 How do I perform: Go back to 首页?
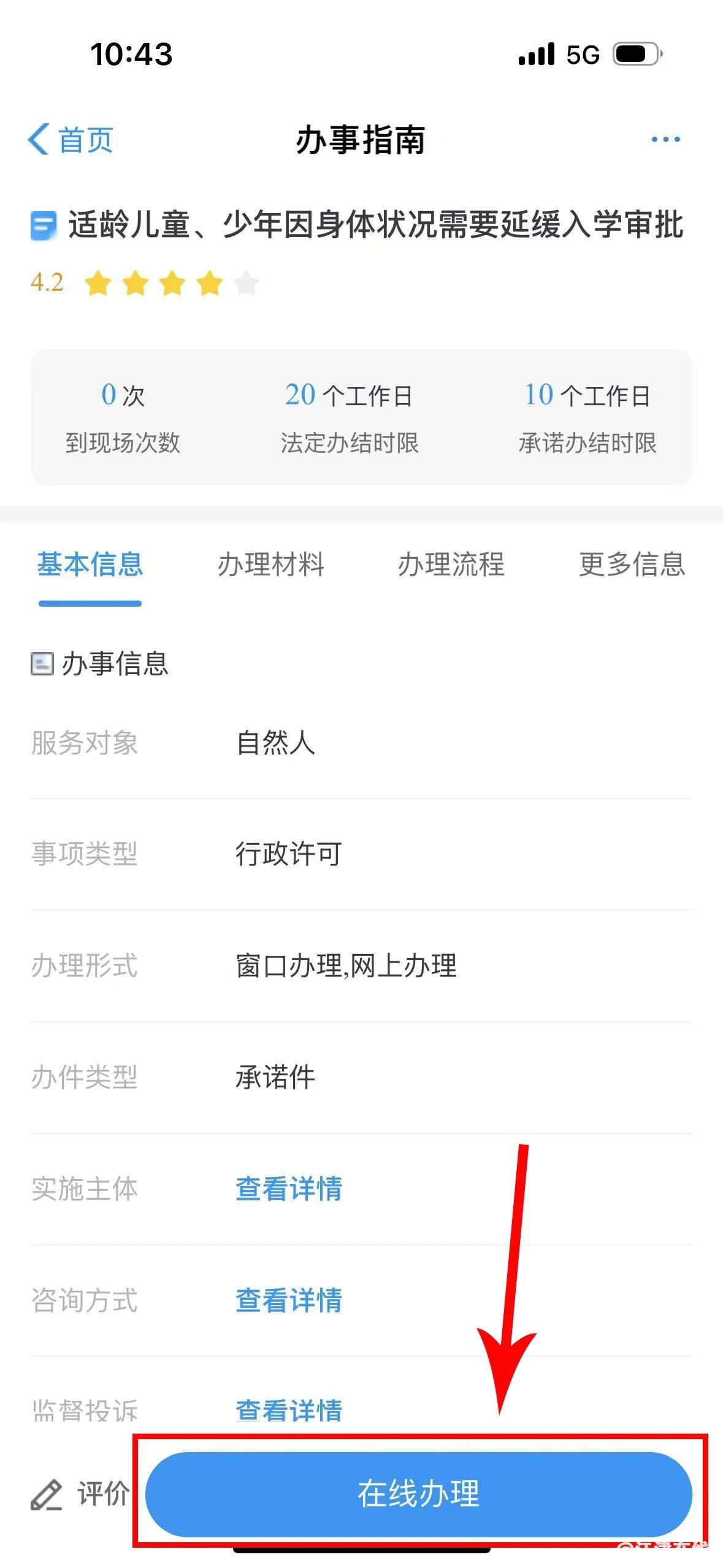click(71, 140)
